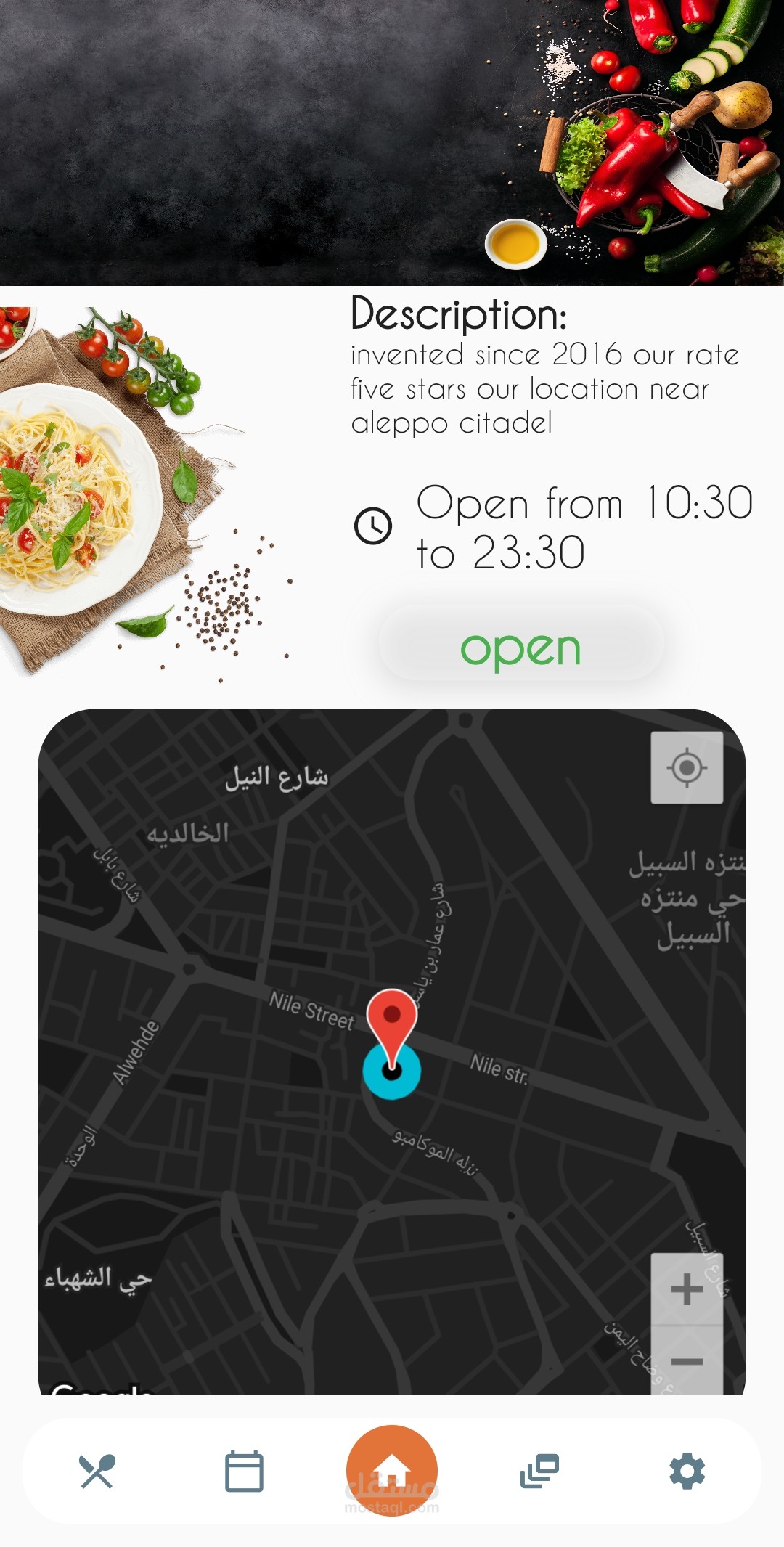784x1547 pixels.
Task: Go to the home tab
Action: [392, 1470]
